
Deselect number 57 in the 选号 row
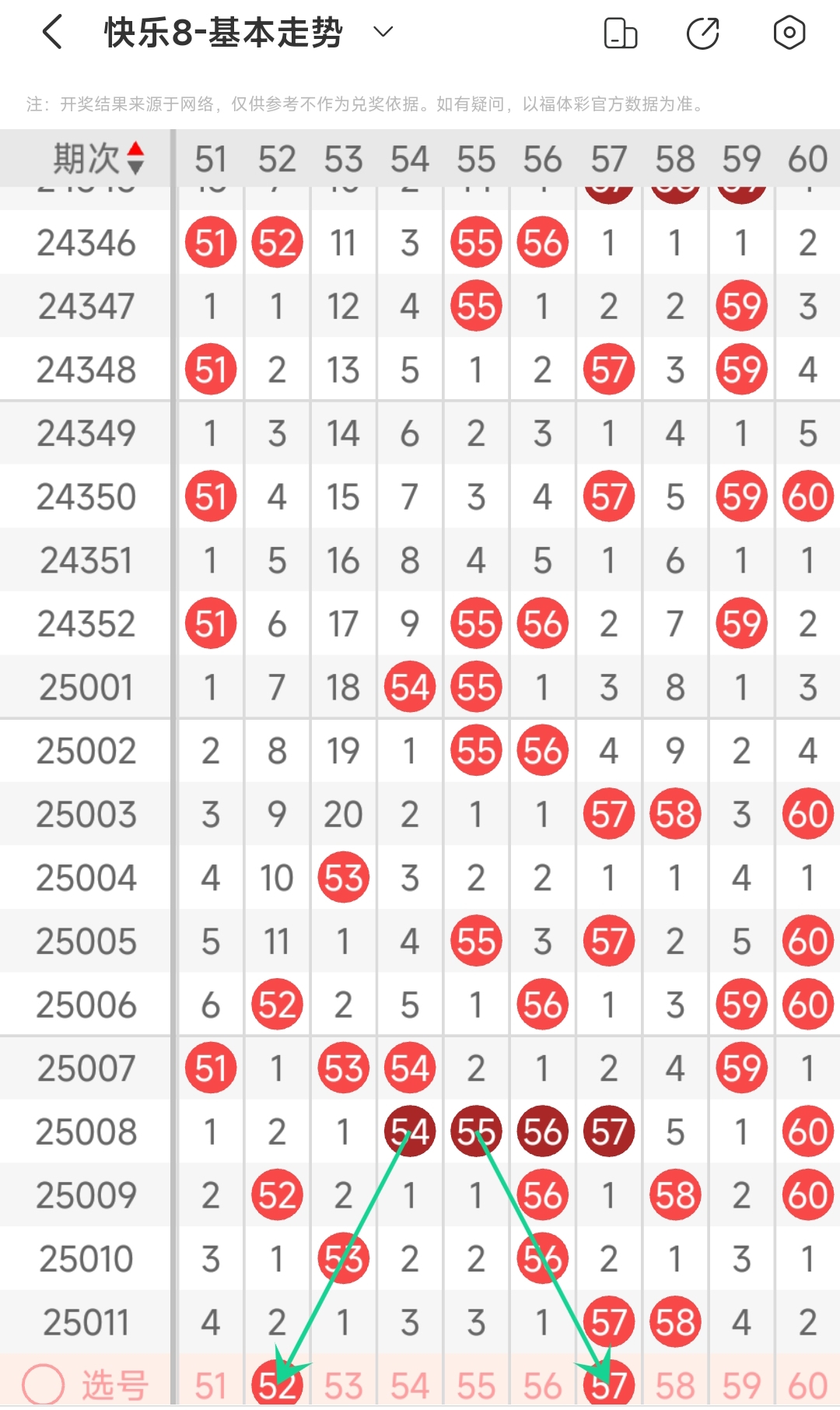609,1386
